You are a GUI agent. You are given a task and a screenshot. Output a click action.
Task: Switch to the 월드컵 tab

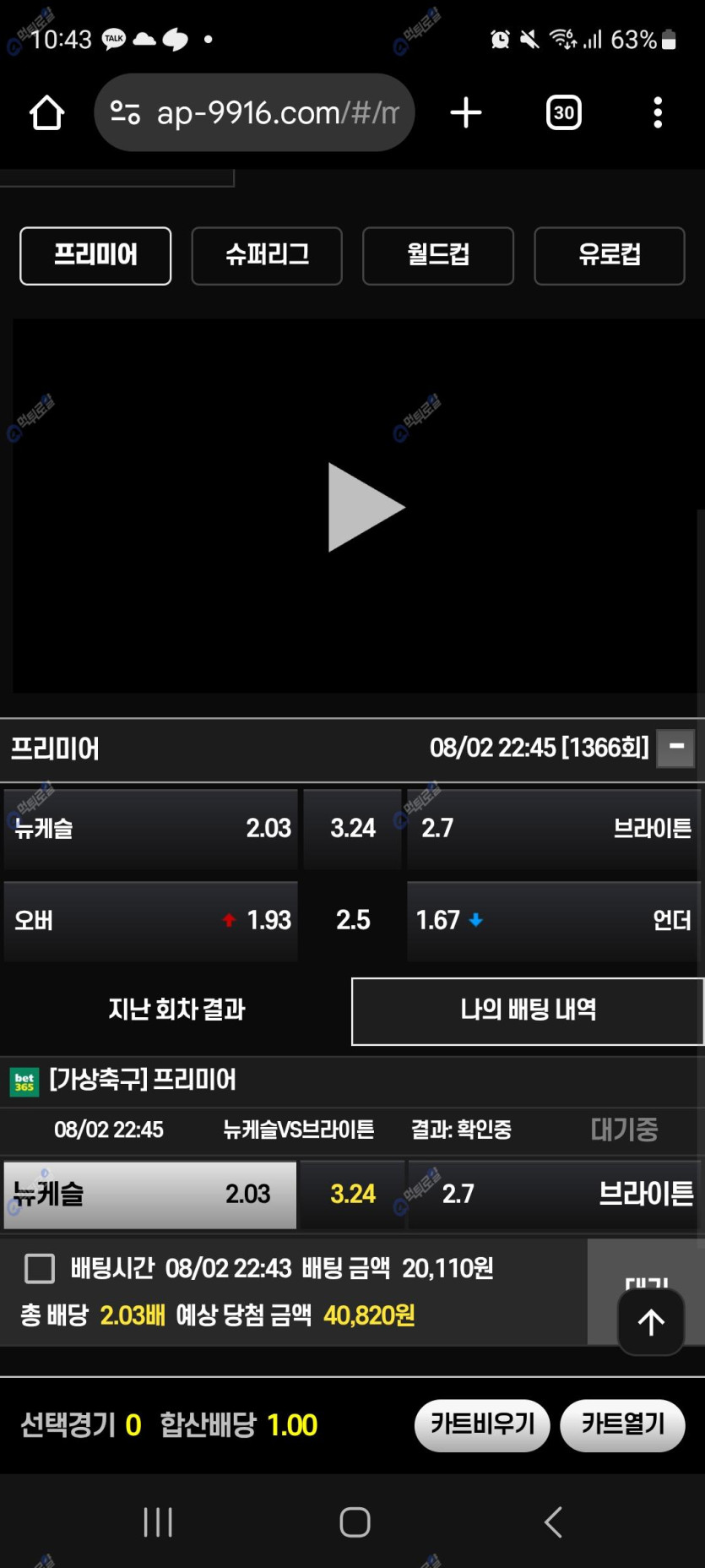click(437, 255)
